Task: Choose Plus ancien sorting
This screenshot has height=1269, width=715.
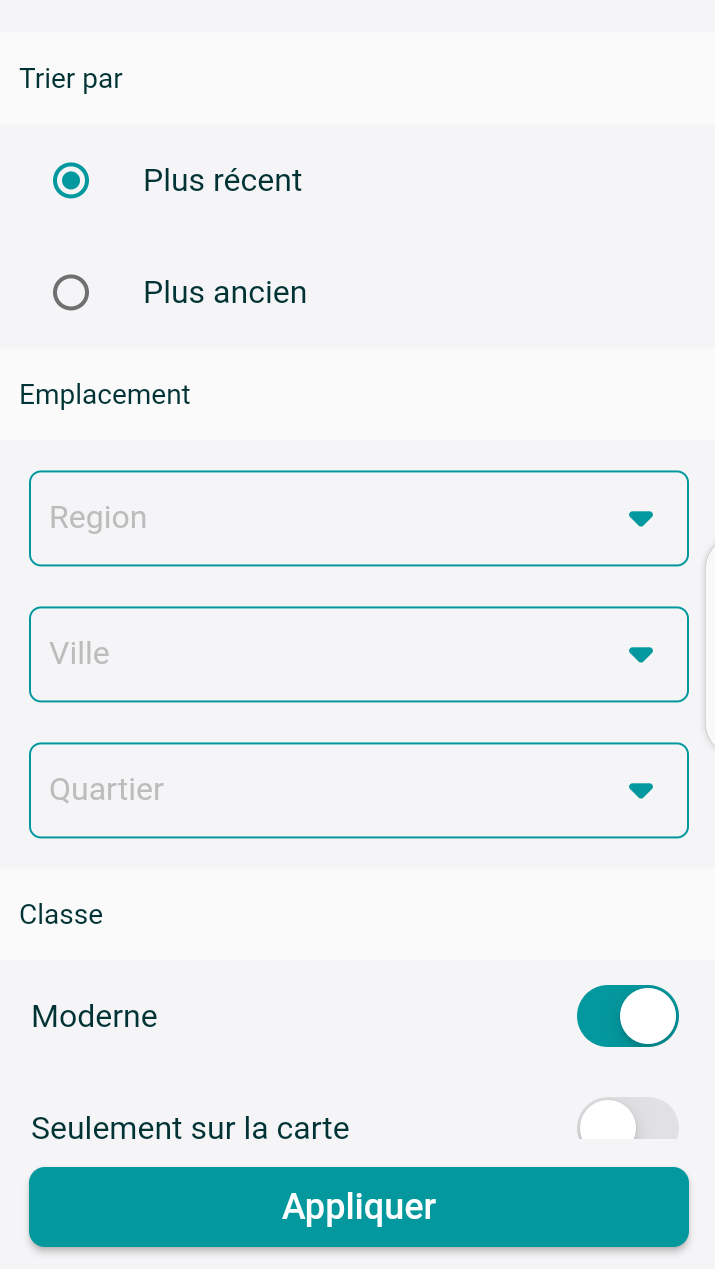Action: (x=71, y=293)
